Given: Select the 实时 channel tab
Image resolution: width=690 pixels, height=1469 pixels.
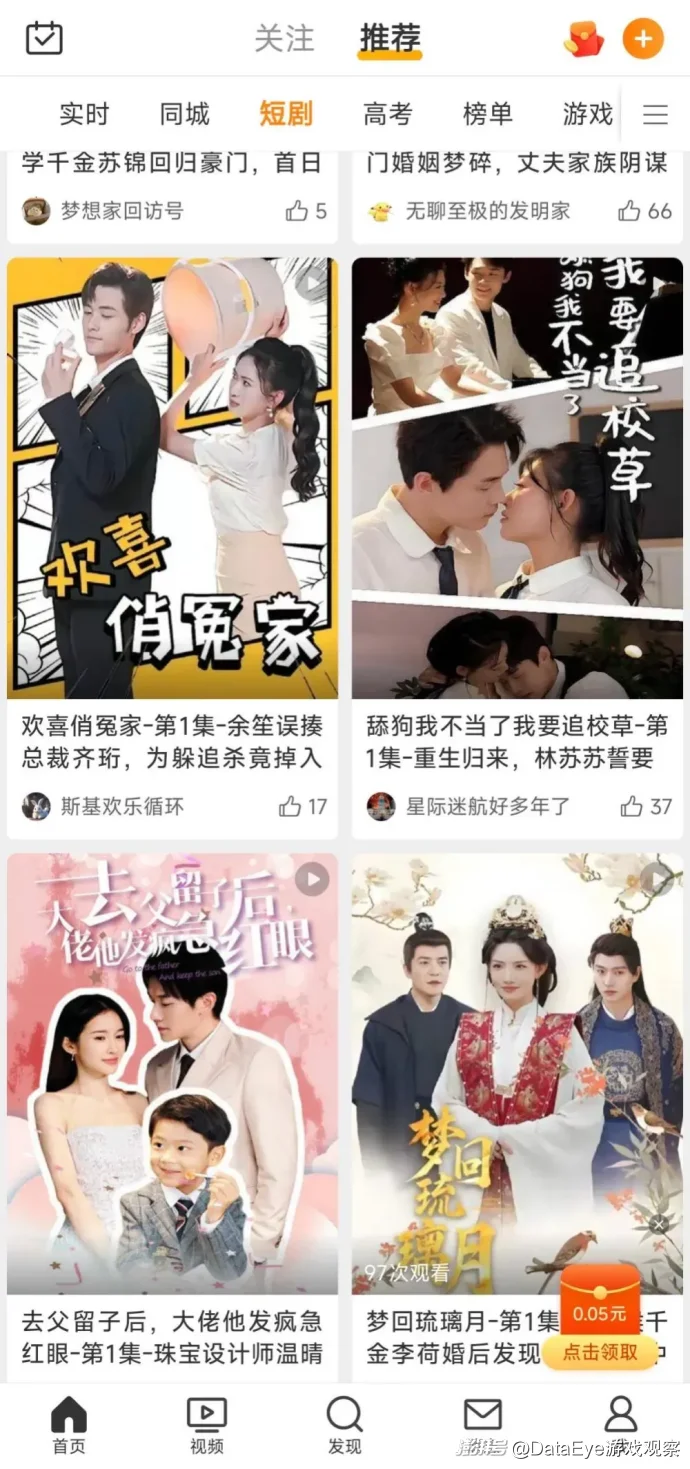Looking at the screenshot, I should point(84,114).
